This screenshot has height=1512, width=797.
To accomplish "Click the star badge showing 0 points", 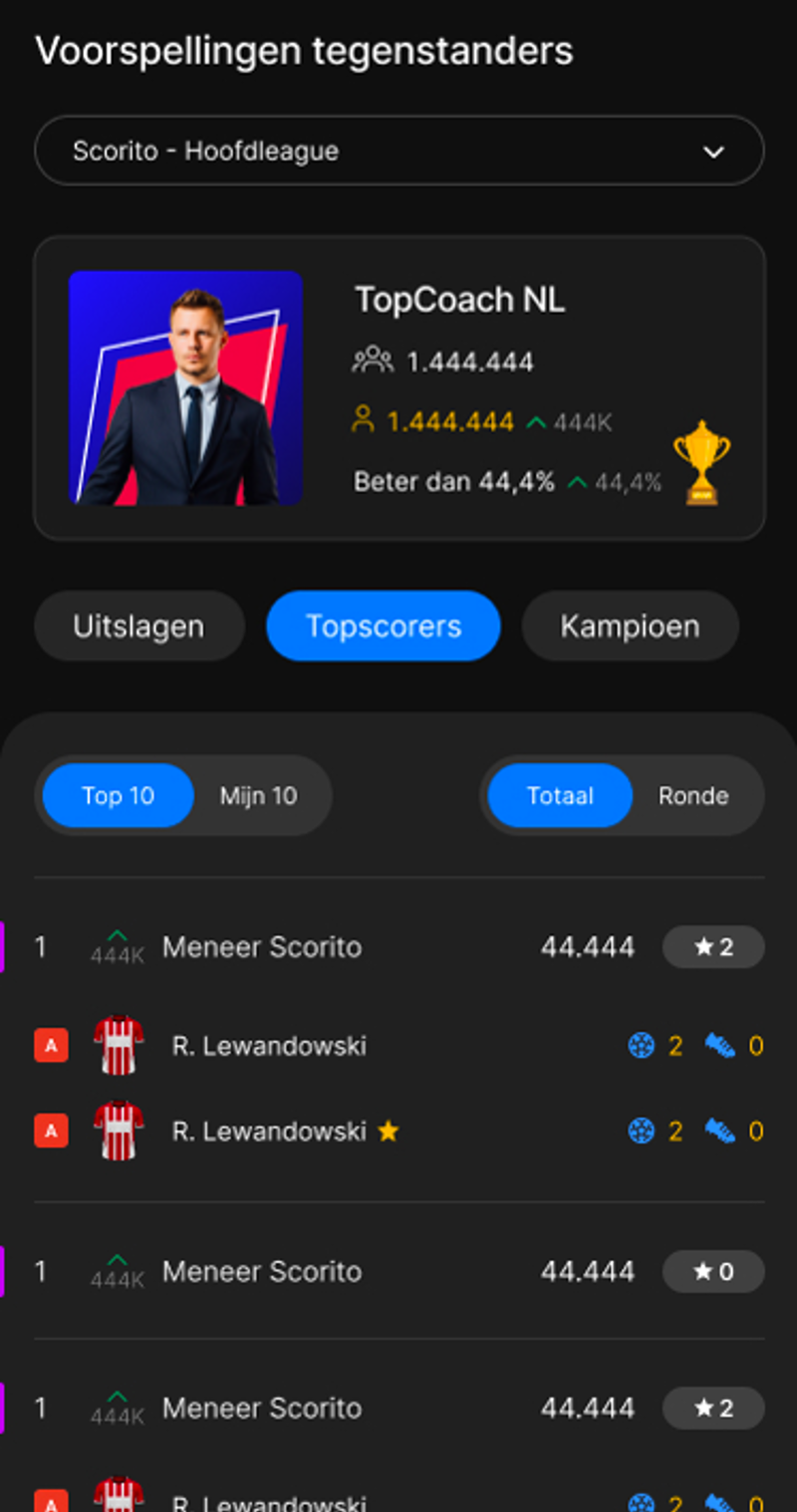I will (x=713, y=1272).
